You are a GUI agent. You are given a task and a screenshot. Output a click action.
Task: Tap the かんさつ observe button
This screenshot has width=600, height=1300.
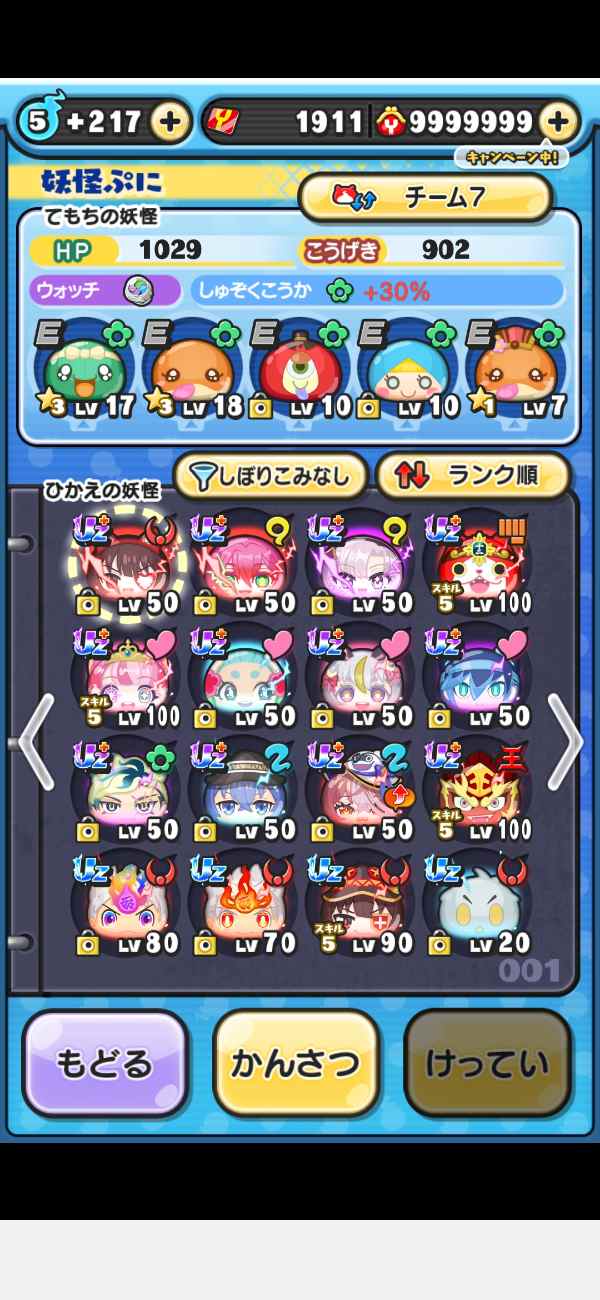click(x=296, y=1063)
